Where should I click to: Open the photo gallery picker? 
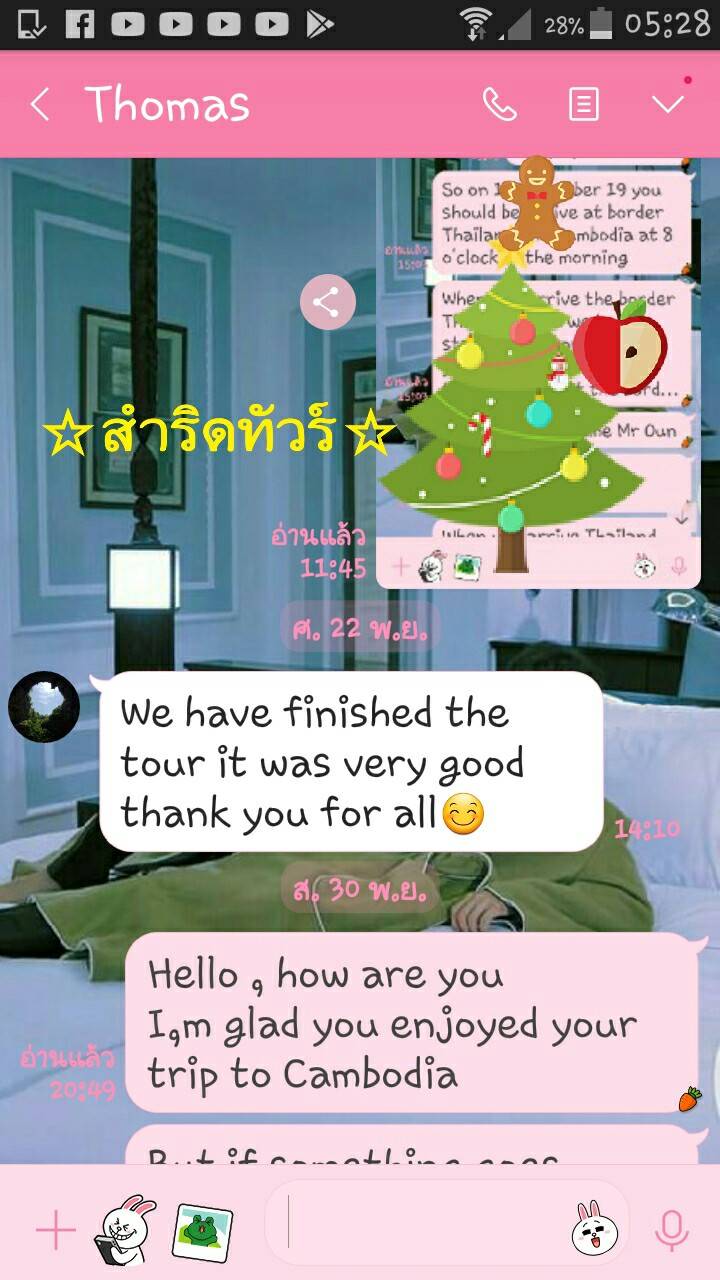click(202, 1229)
